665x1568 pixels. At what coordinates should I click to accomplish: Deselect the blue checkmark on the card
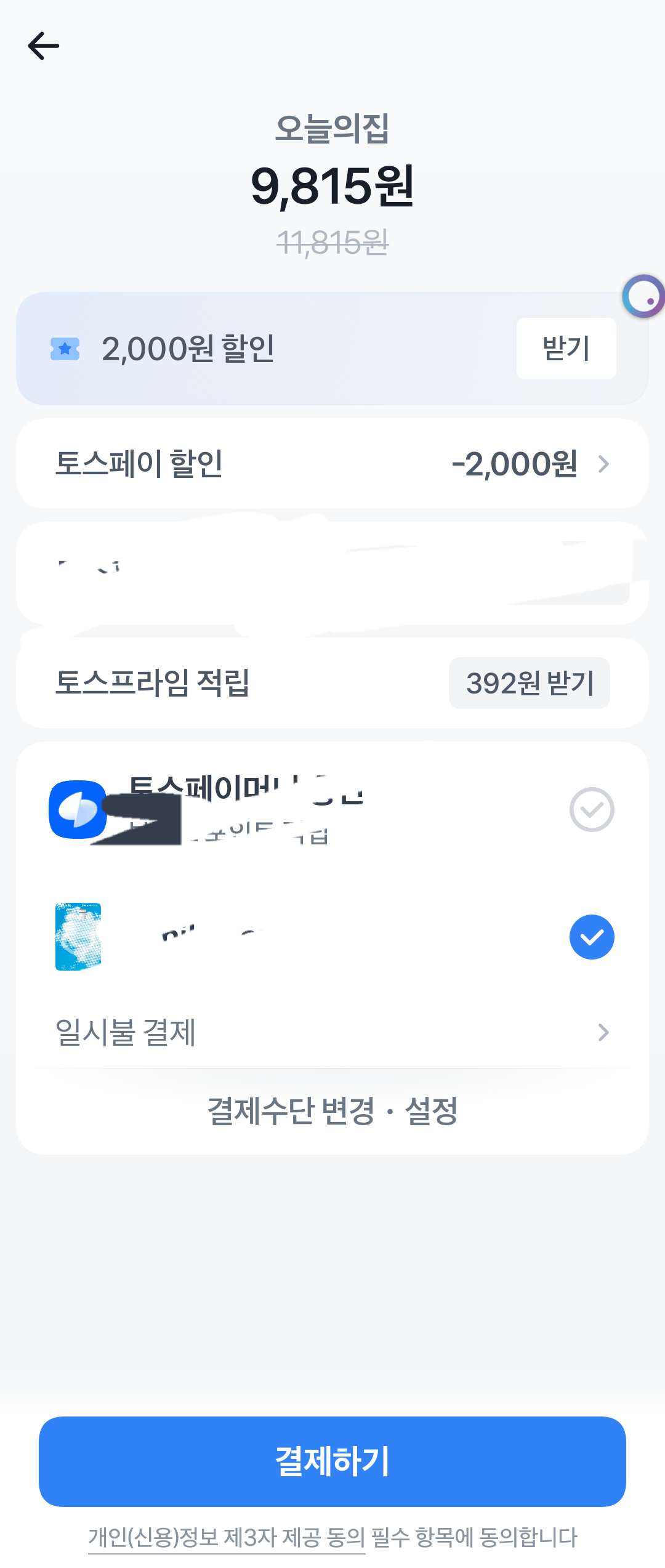click(x=592, y=937)
